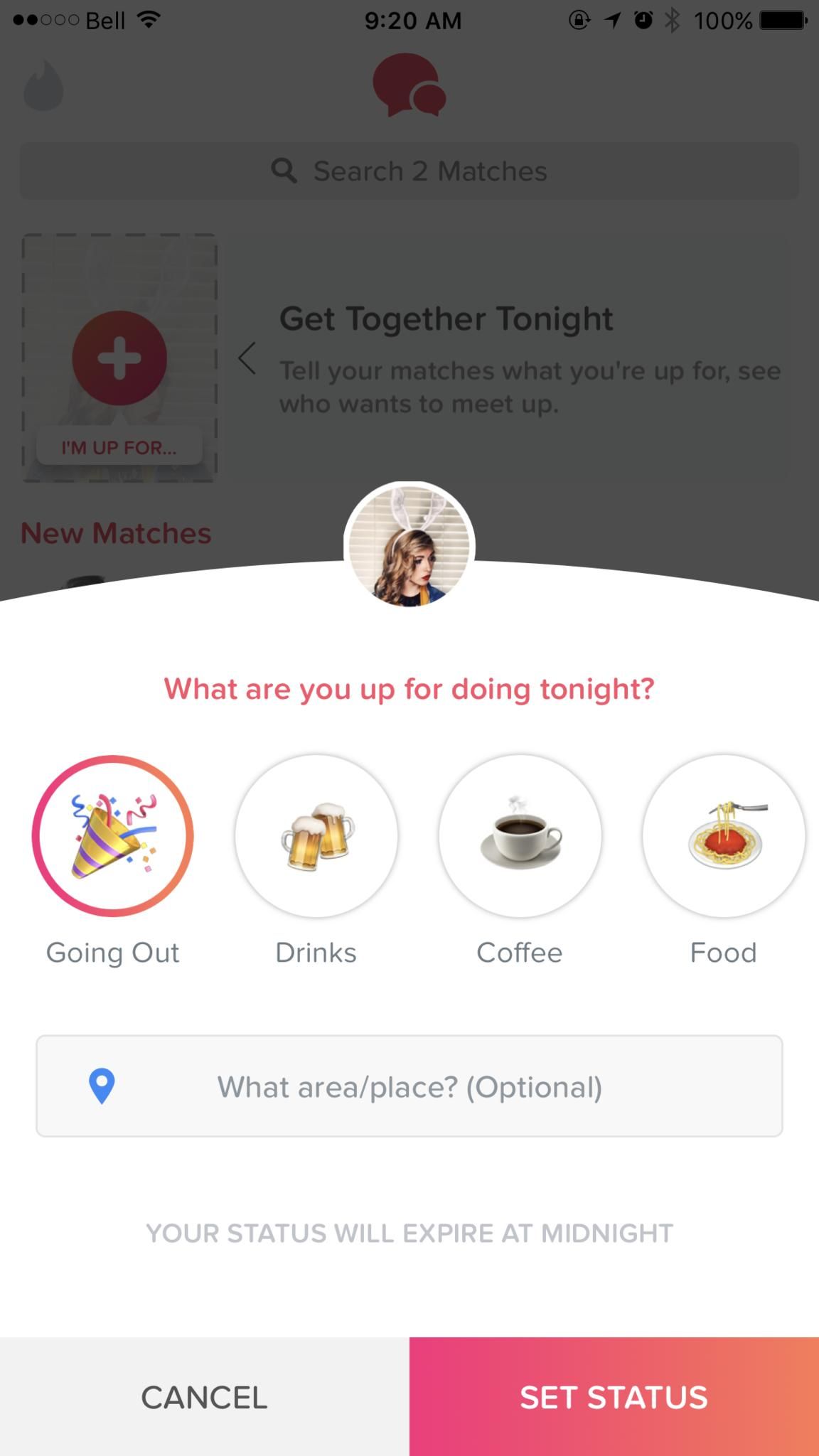The image size is (819, 1456).
Task: Tap the Search 2 Matches bar
Action: [409, 171]
